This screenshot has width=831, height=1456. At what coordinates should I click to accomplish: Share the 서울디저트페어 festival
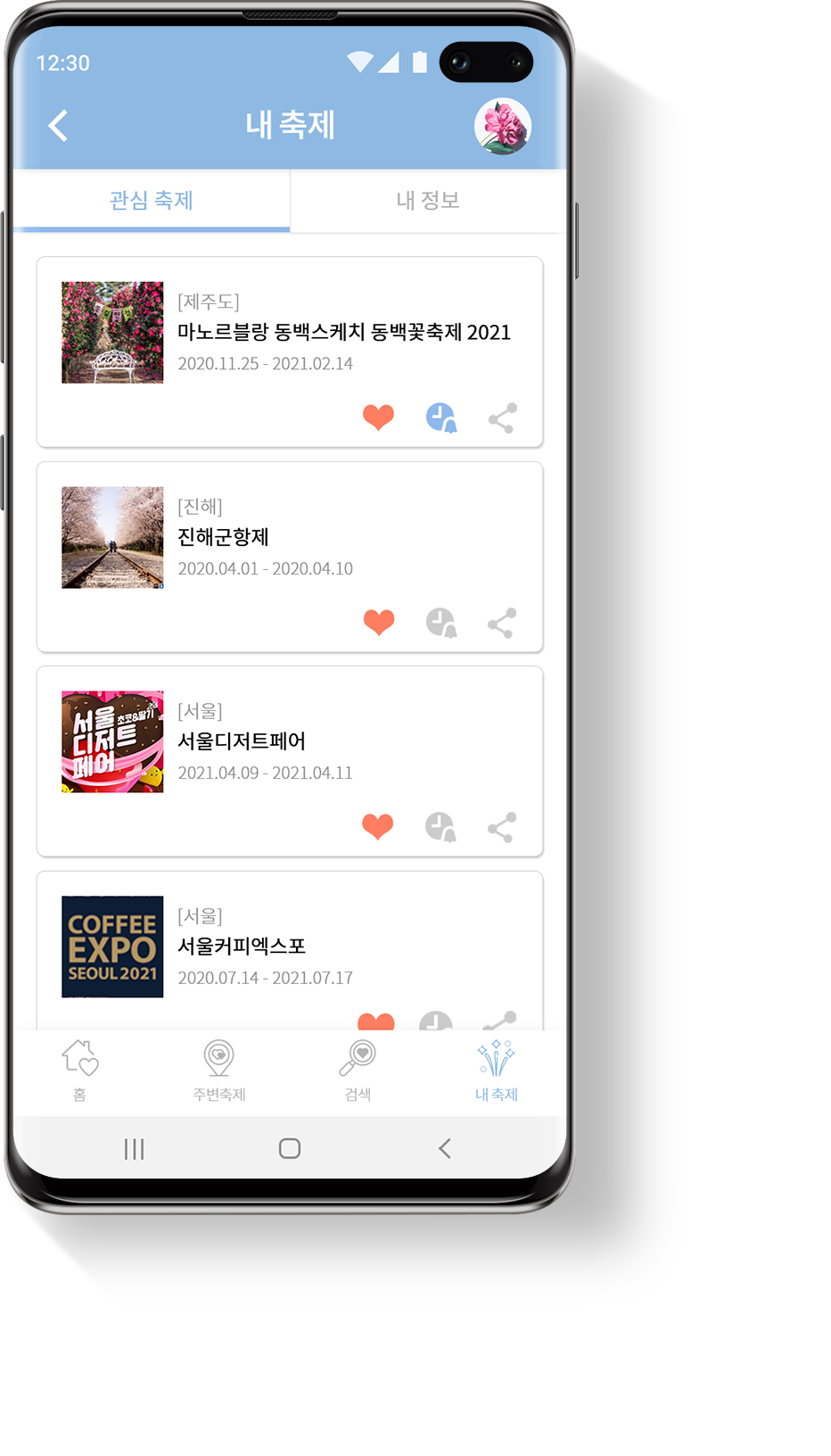[502, 827]
